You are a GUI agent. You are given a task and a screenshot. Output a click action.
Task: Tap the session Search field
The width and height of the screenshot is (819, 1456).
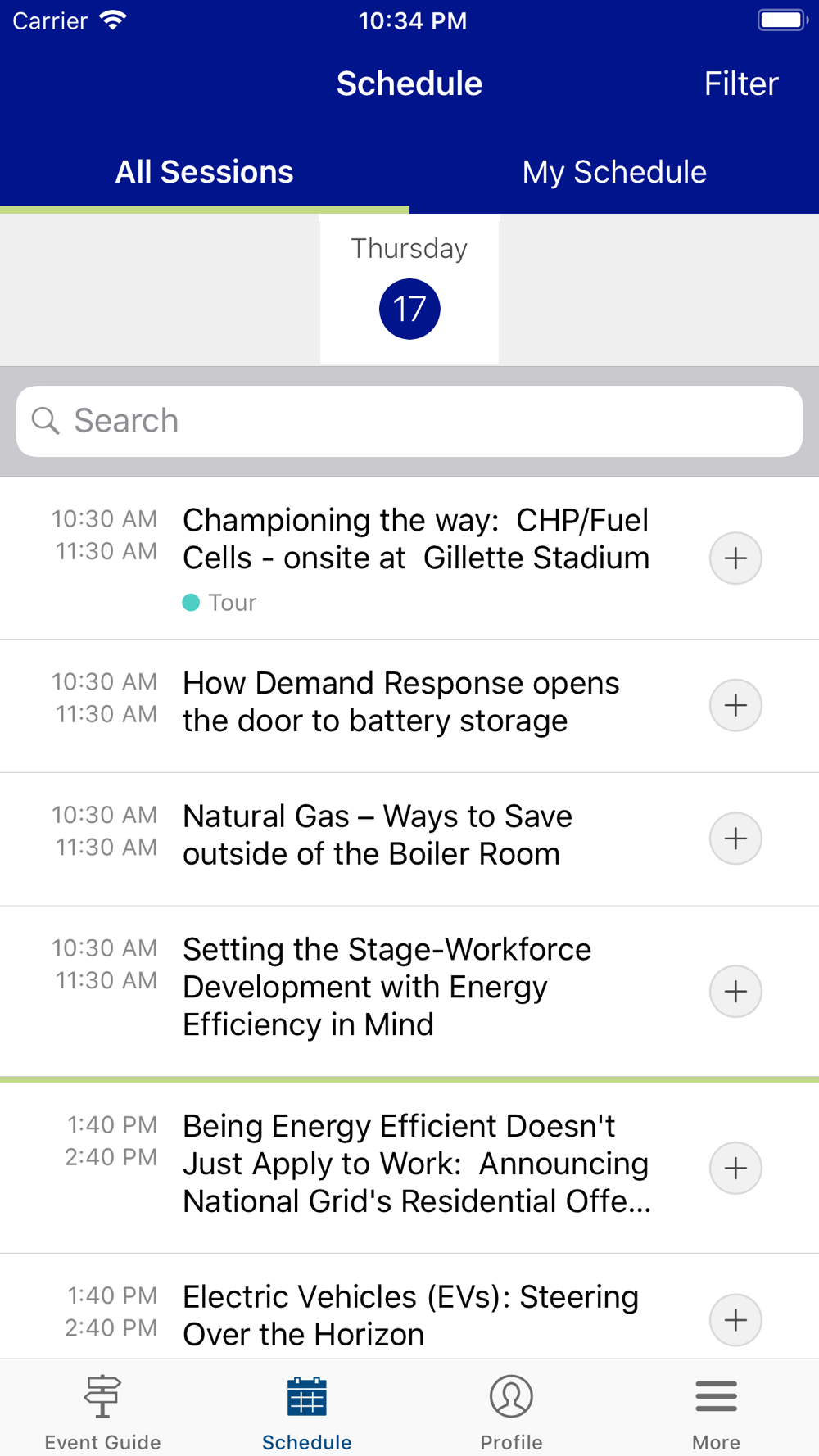[x=409, y=421]
